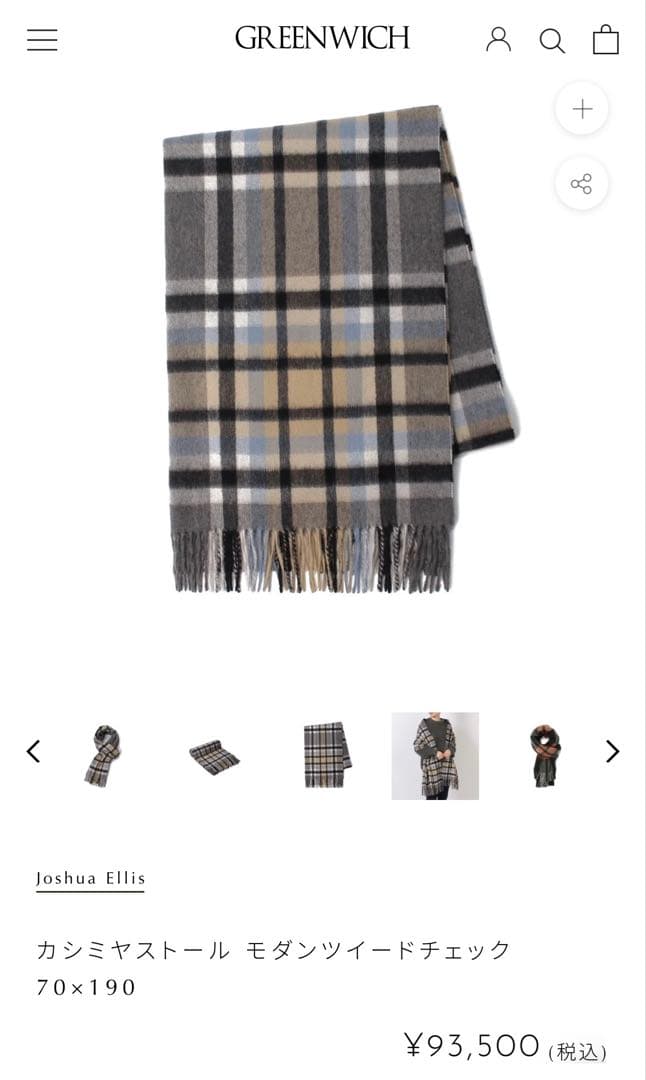Select the orange green scarf thumbnail
Viewport: 646px width, 1080px height.
coord(545,755)
